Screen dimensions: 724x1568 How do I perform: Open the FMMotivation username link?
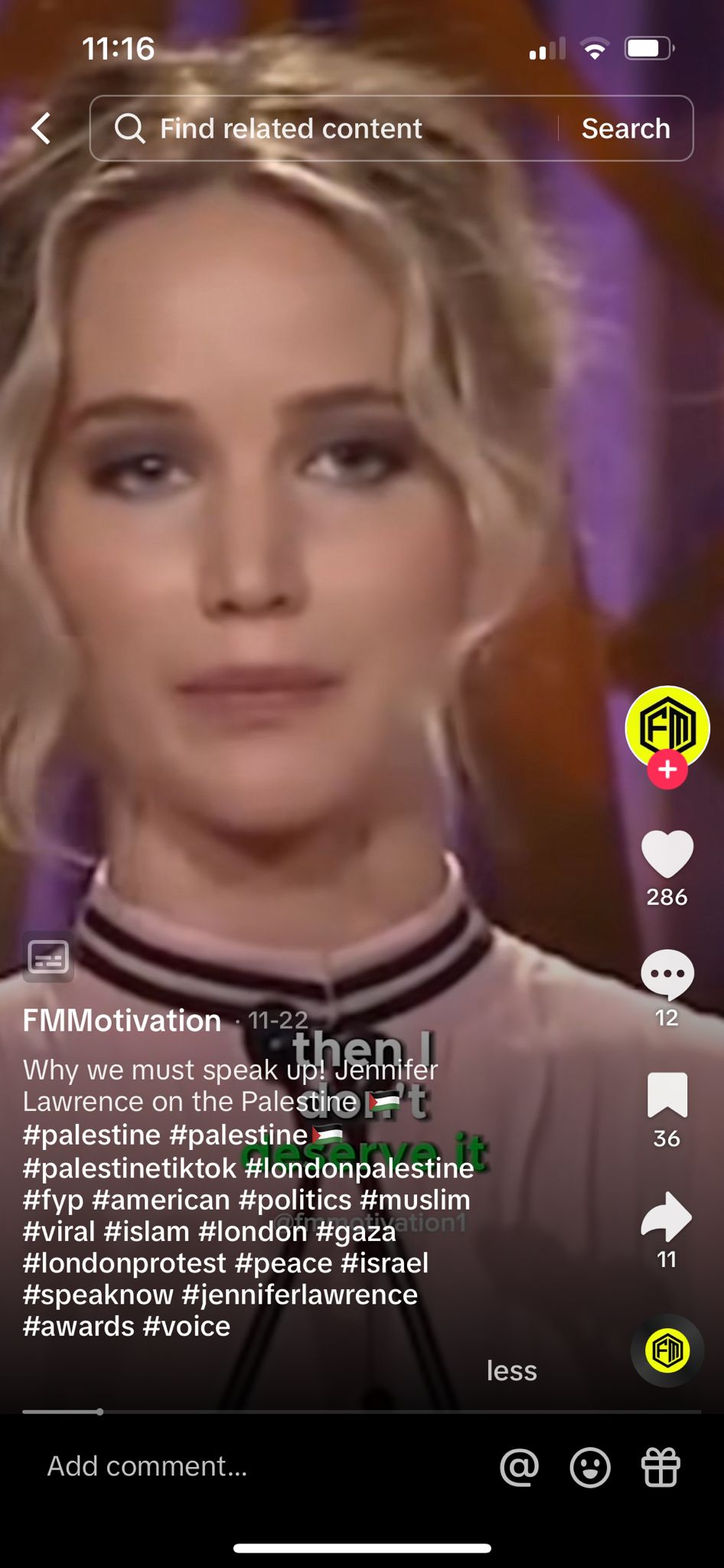[122, 1021]
